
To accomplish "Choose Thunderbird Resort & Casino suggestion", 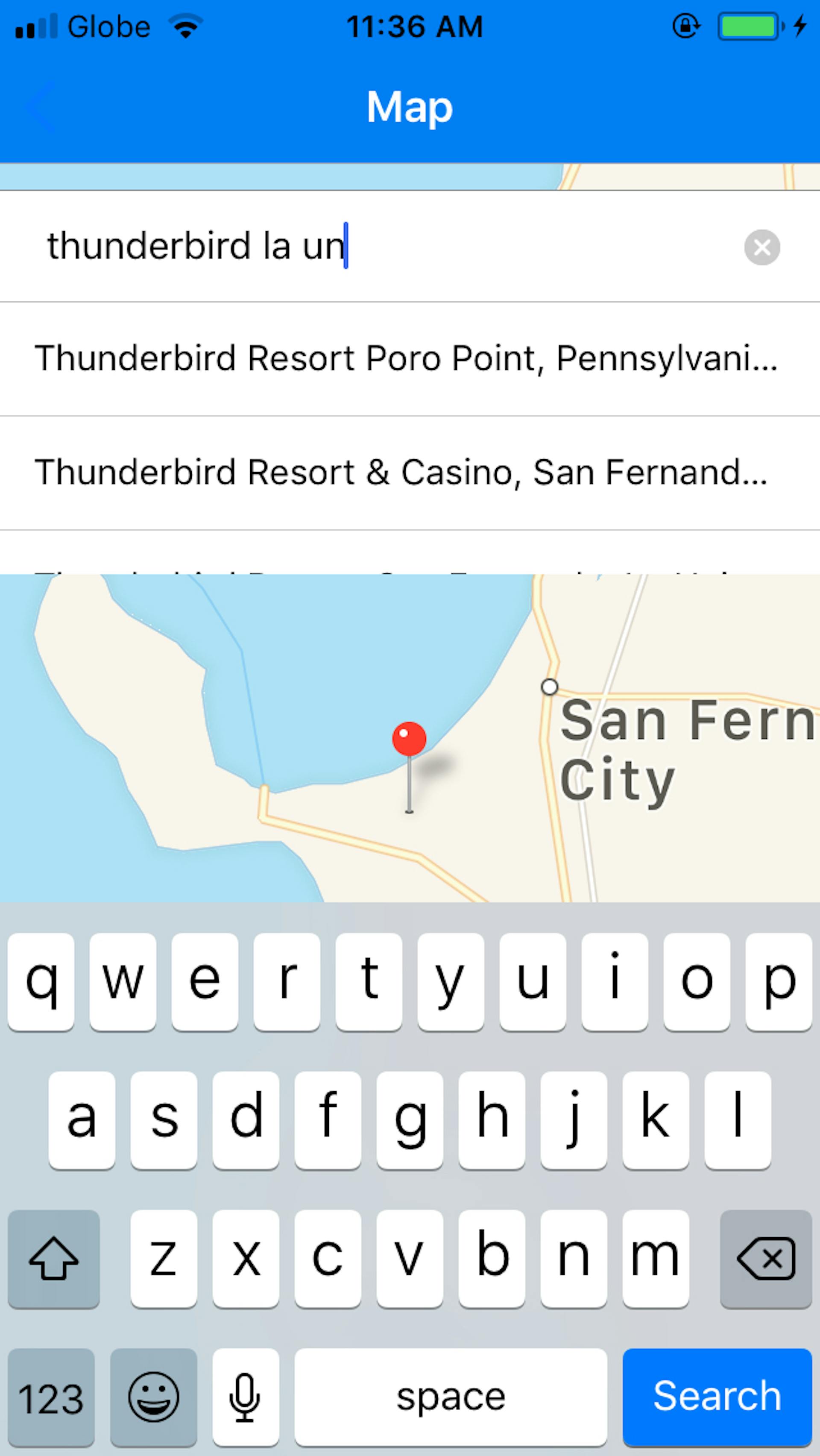I will click(x=410, y=473).
